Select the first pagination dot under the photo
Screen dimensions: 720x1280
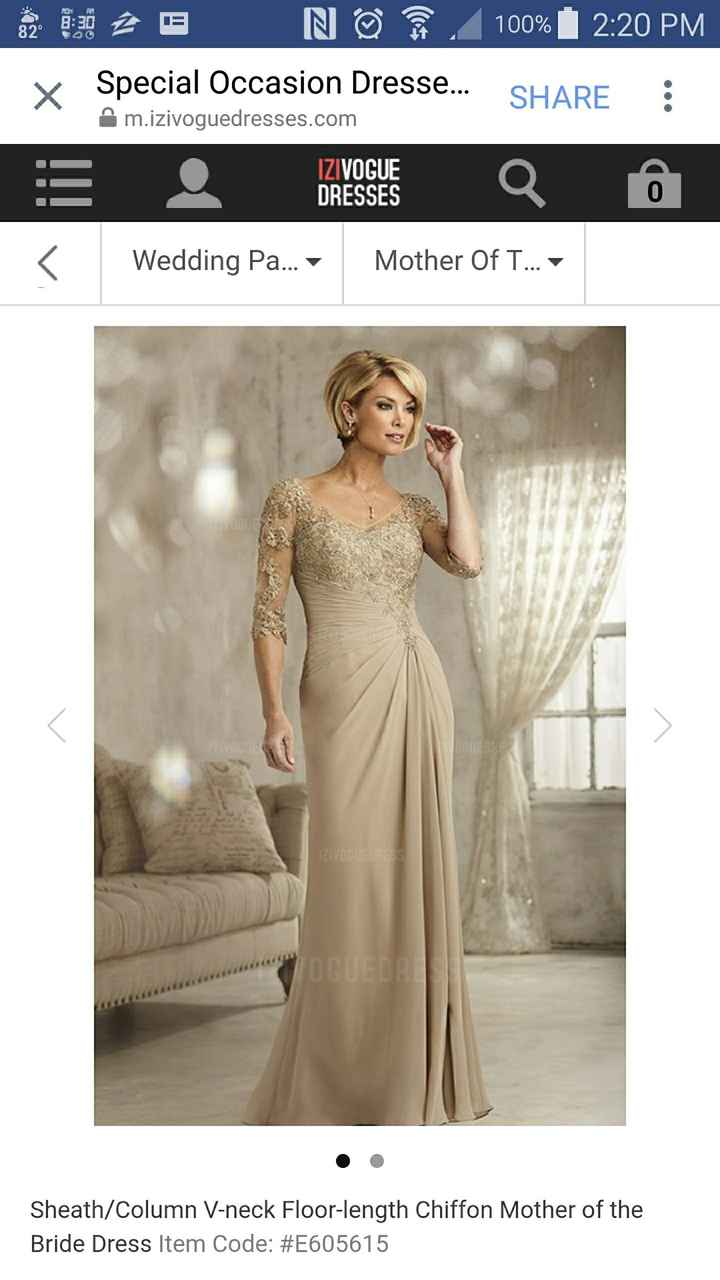[343, 1160]
